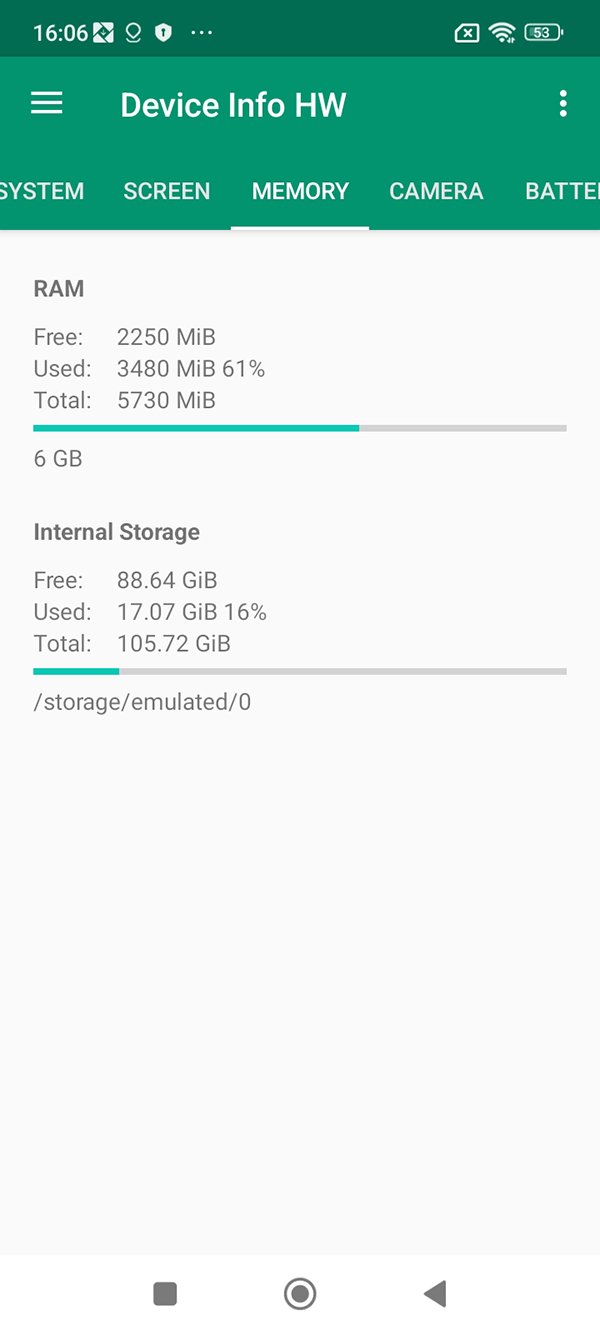Go to the Camera tab
The image size is (600, 1333).
point(436,191)
